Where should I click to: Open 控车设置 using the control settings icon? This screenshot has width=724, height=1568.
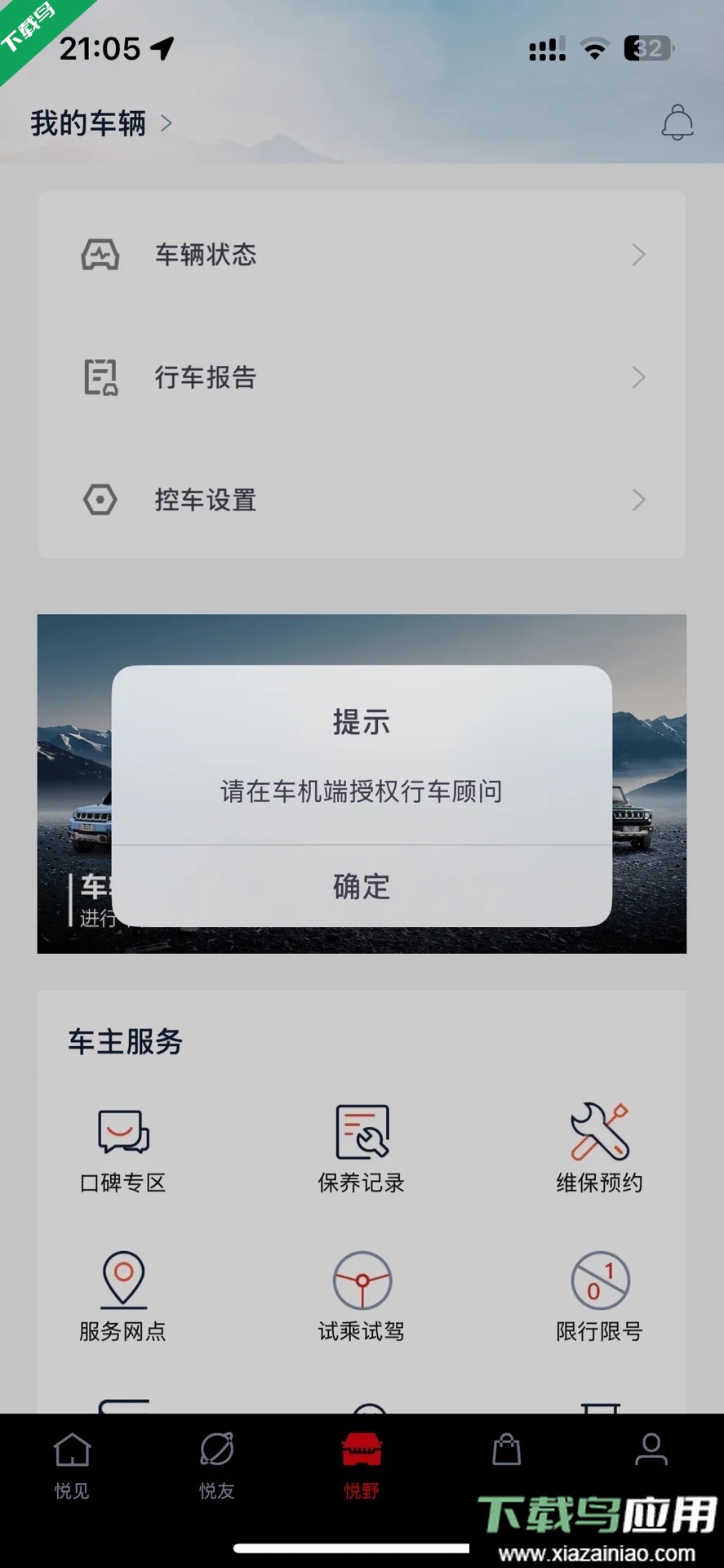click(100, 500)
